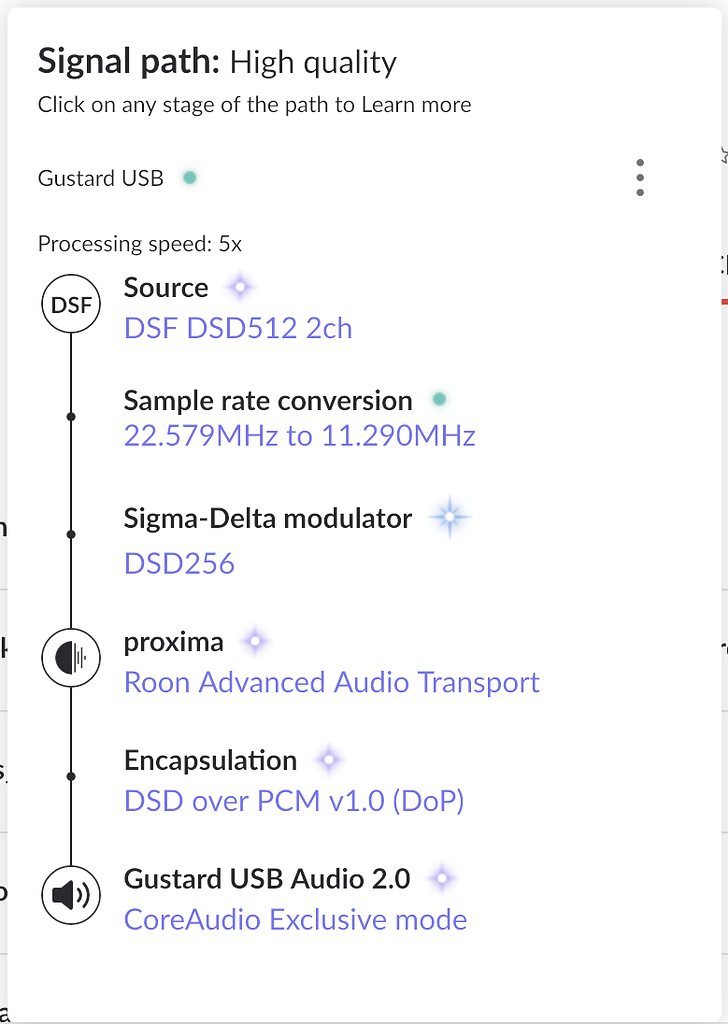
Task: Select the proxima speaker output icon
Action: (x=70, y=658)
